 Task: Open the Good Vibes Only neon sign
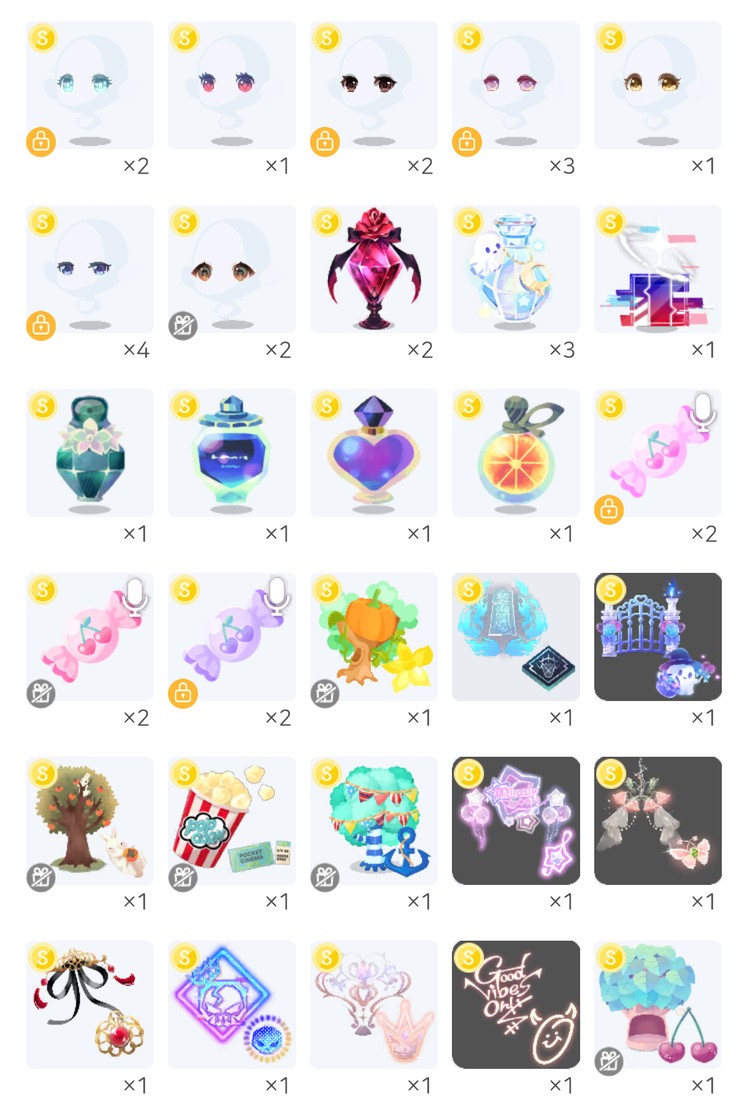[516, 1005]
